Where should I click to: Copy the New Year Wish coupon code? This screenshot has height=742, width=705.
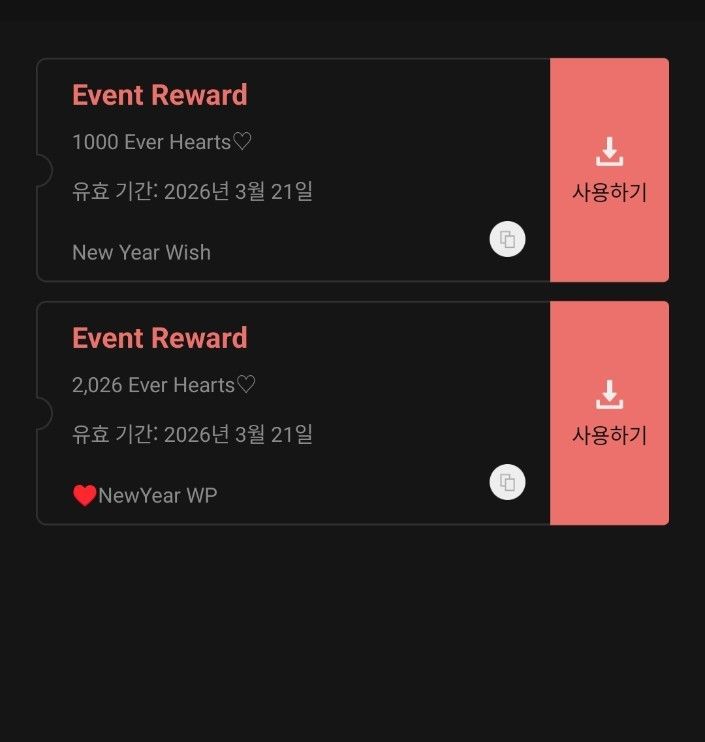coord(507,240)
